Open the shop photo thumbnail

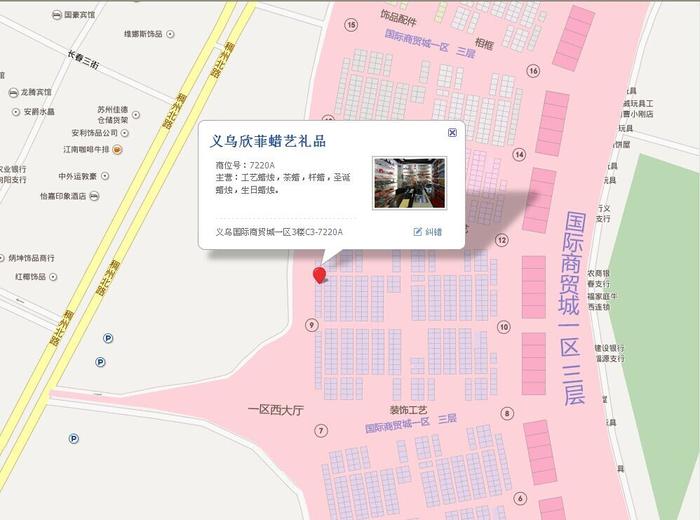(408, 182)
